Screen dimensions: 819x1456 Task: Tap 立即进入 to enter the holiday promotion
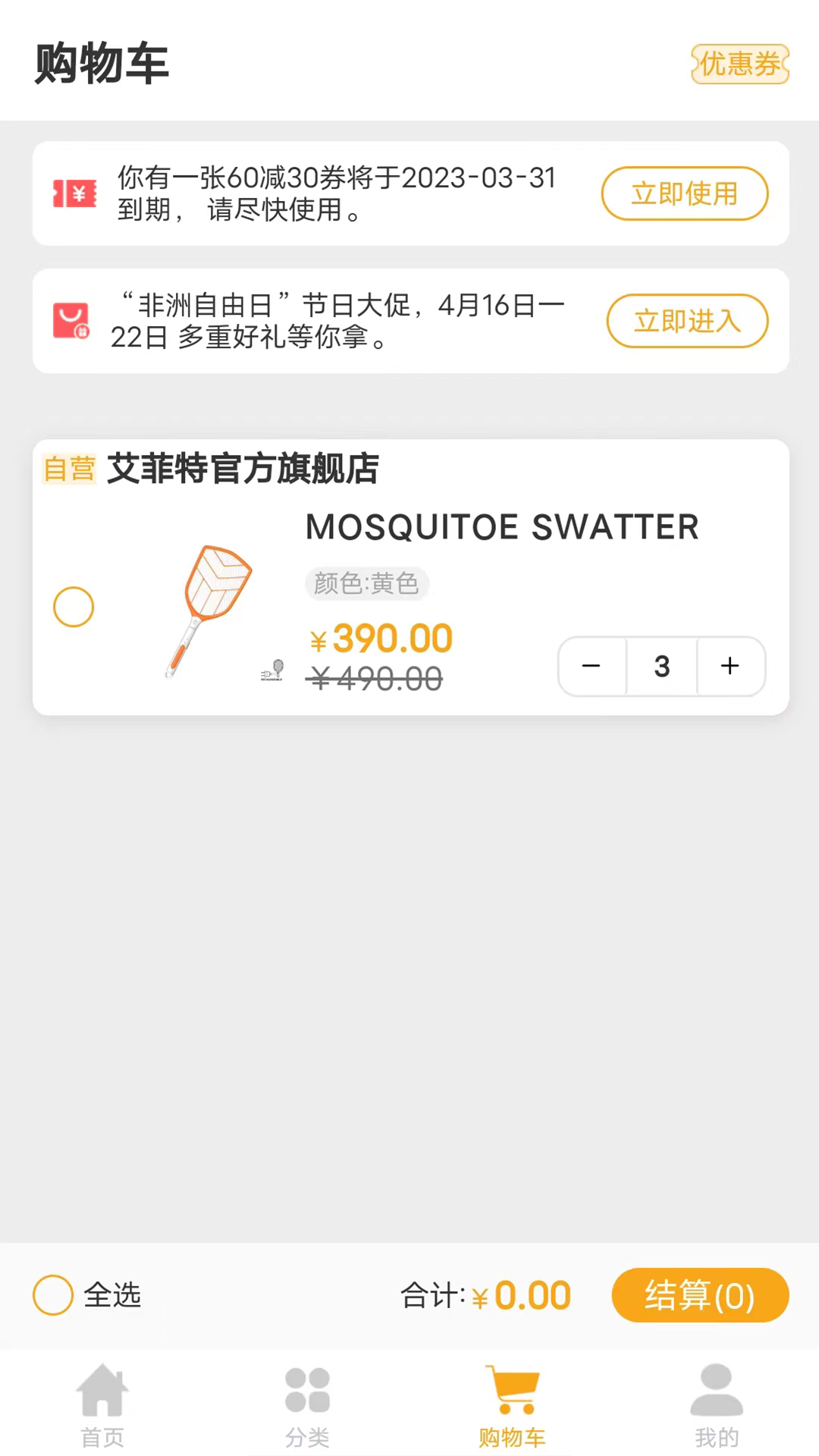coord(687,321)
